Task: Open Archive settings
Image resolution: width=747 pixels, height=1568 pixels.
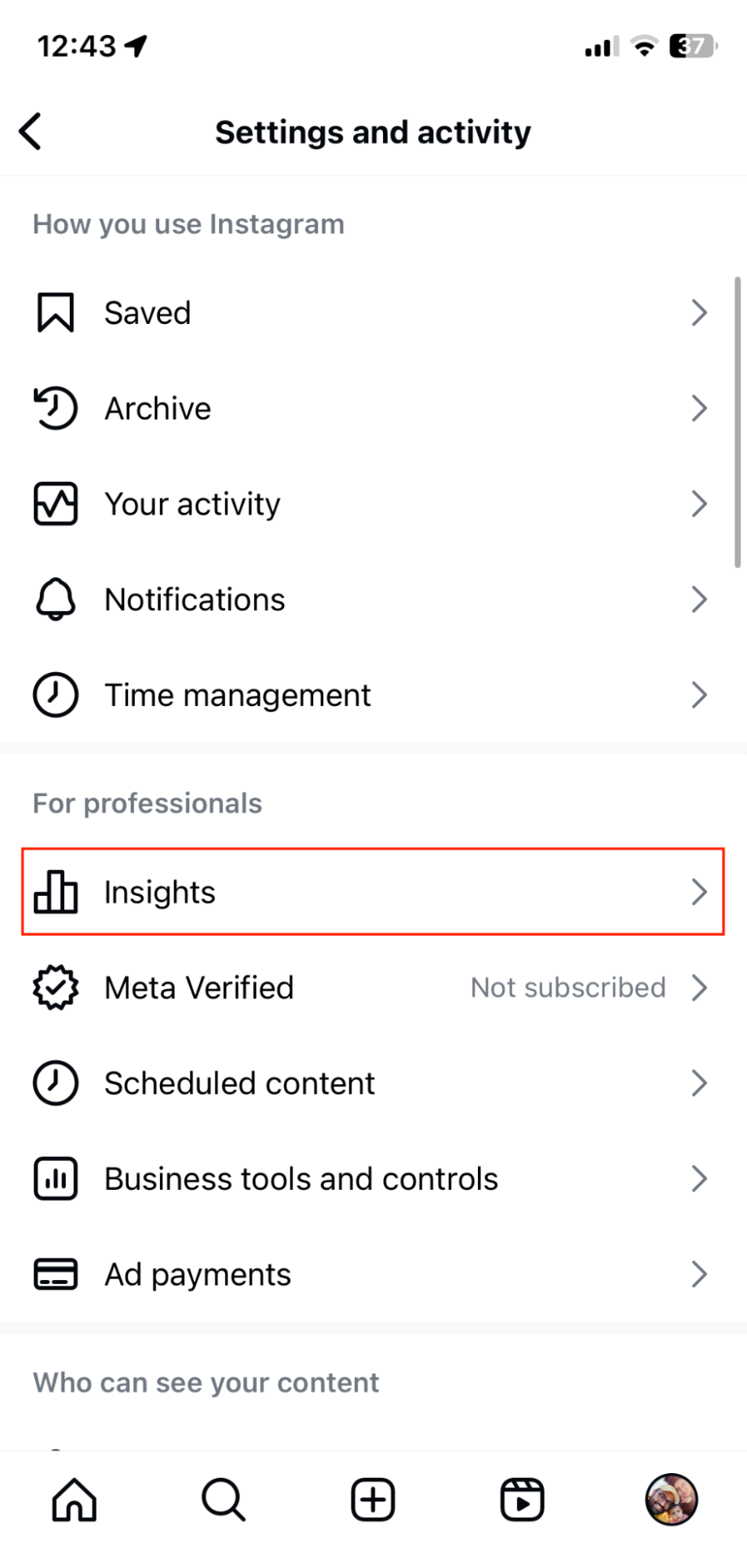Action: tap(373, 409)
